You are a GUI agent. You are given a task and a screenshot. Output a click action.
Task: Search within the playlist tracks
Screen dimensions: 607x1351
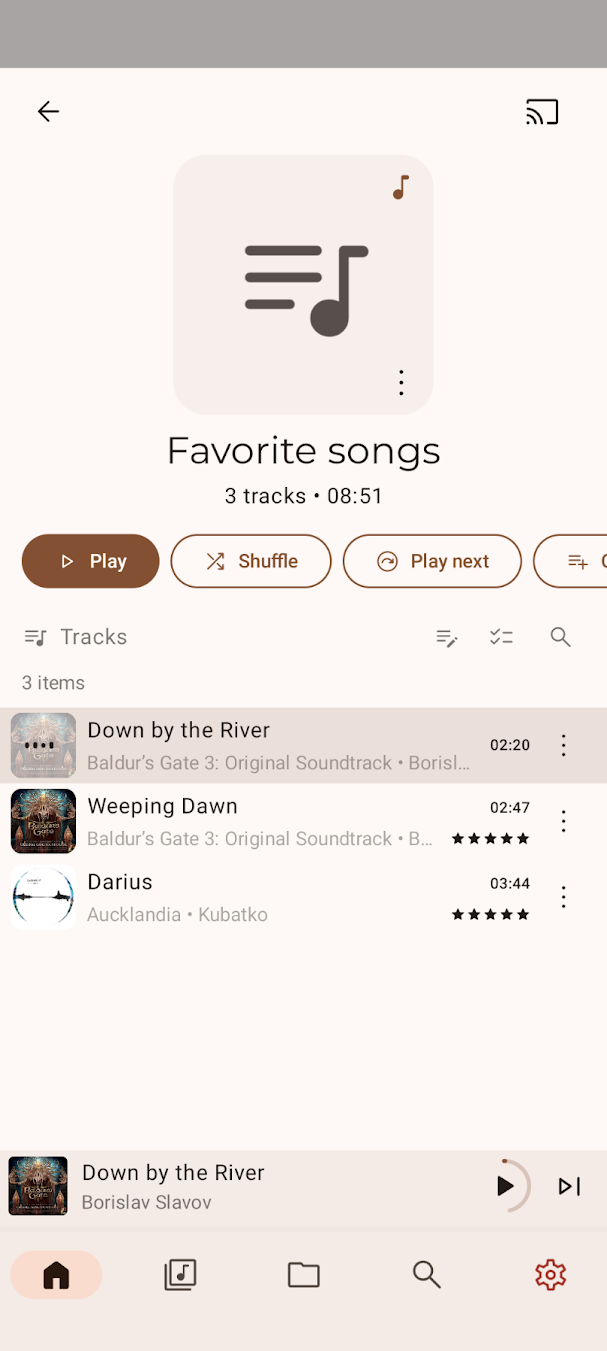[x=561, y=637]
